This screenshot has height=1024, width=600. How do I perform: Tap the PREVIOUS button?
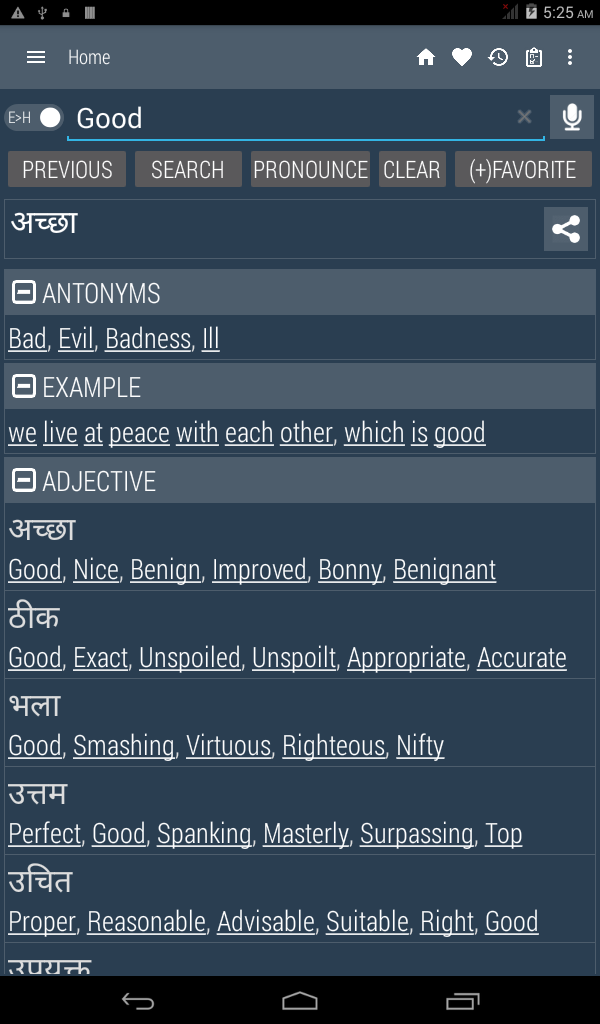coord(67,170)
